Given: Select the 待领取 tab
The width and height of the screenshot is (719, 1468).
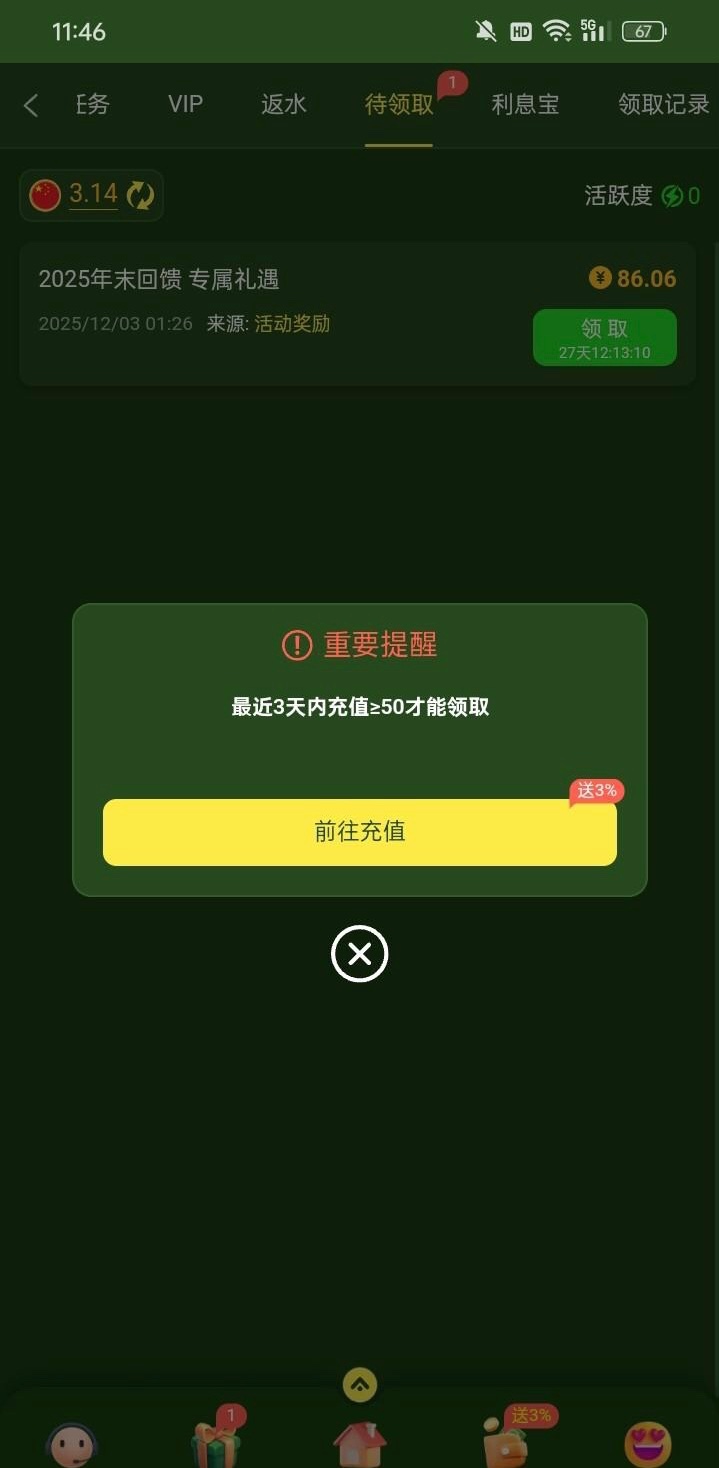Looking at the screenshot, I should point(399,104).
